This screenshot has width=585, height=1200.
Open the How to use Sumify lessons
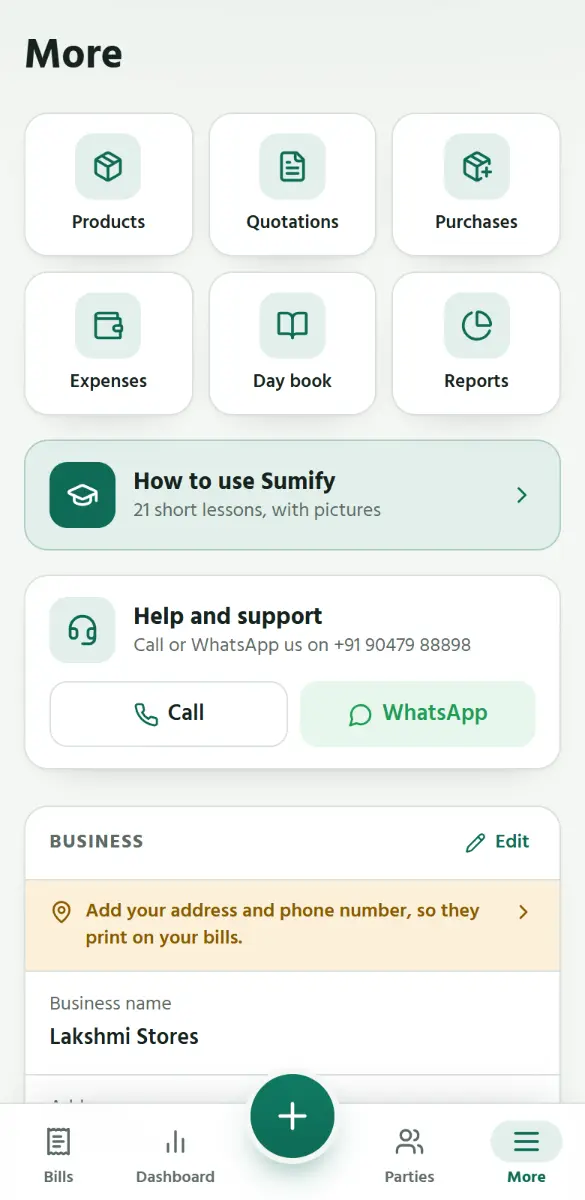[292, 495]
